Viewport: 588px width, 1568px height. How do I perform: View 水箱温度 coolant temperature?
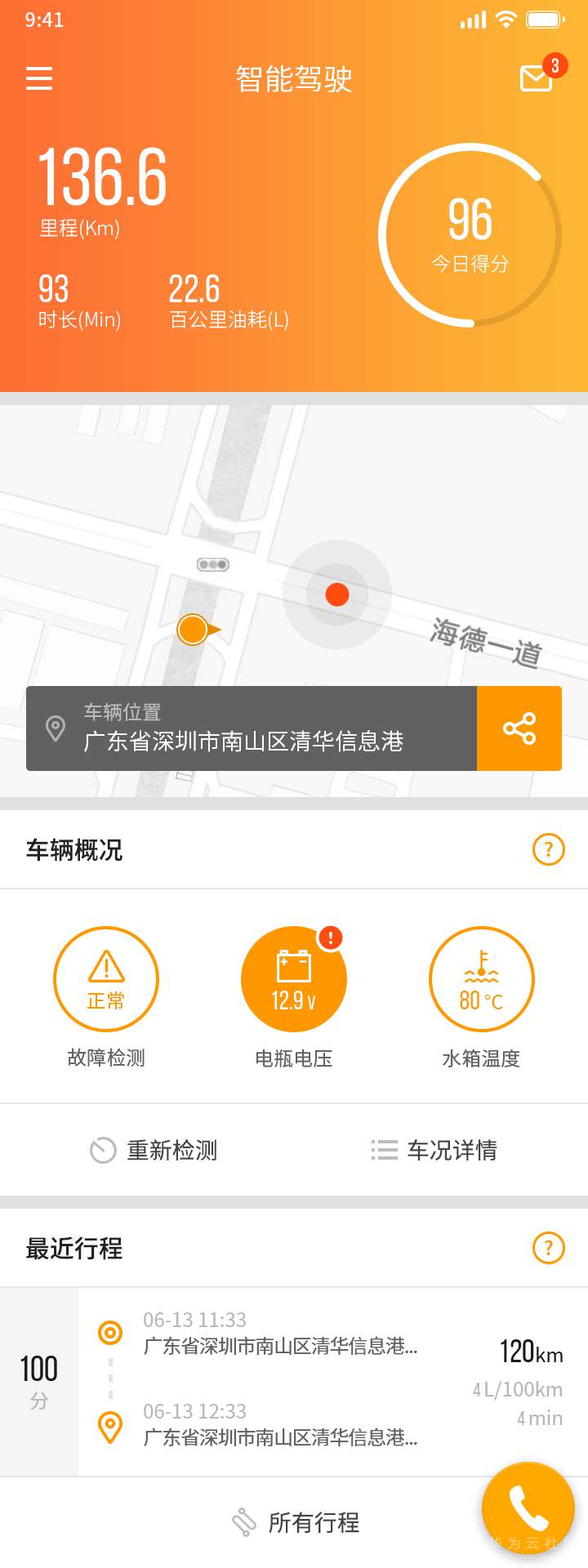tap(481, 979)
